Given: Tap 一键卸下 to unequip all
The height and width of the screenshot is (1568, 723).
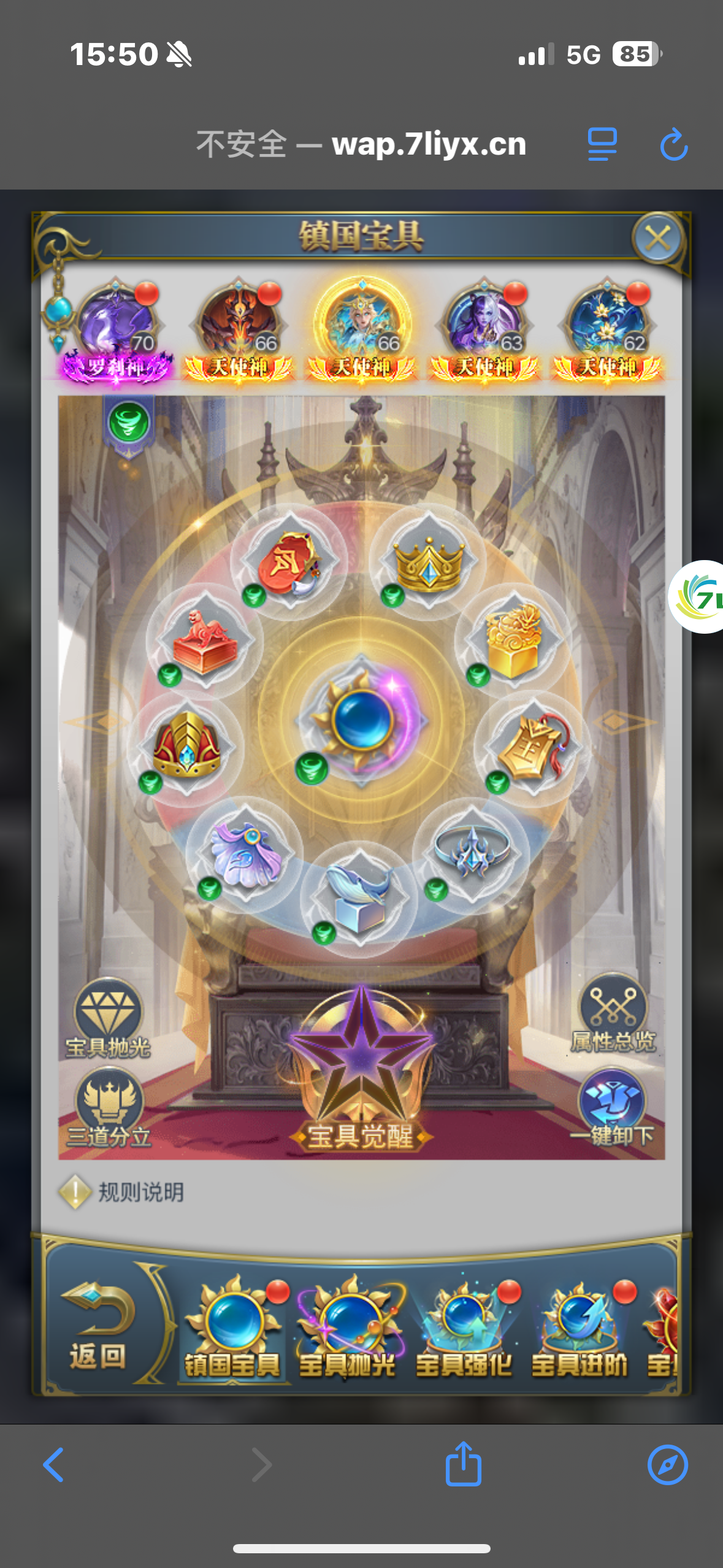Looking at the screenshot, I should [612, 1108].
